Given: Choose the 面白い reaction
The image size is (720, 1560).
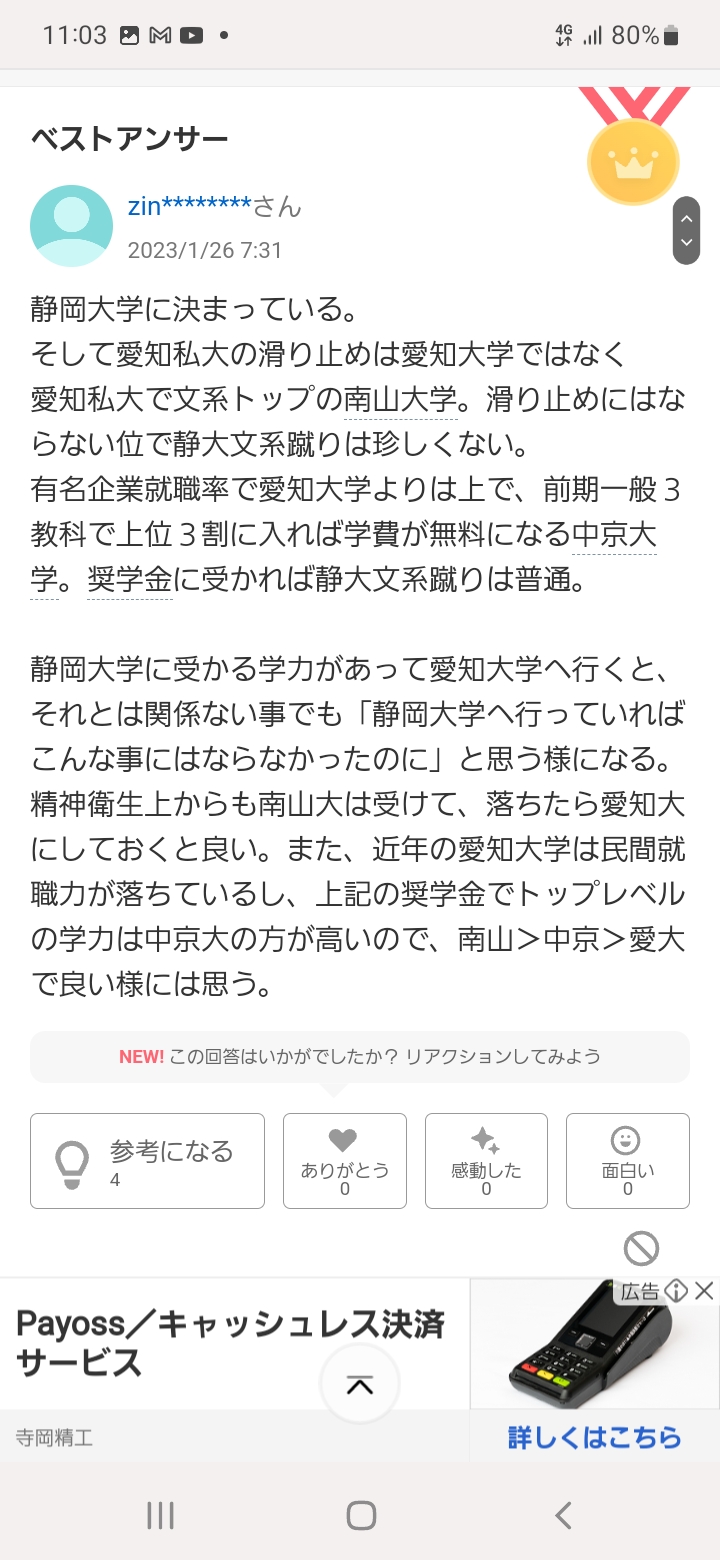Looking at the screenshot, I should point(627,1161).
